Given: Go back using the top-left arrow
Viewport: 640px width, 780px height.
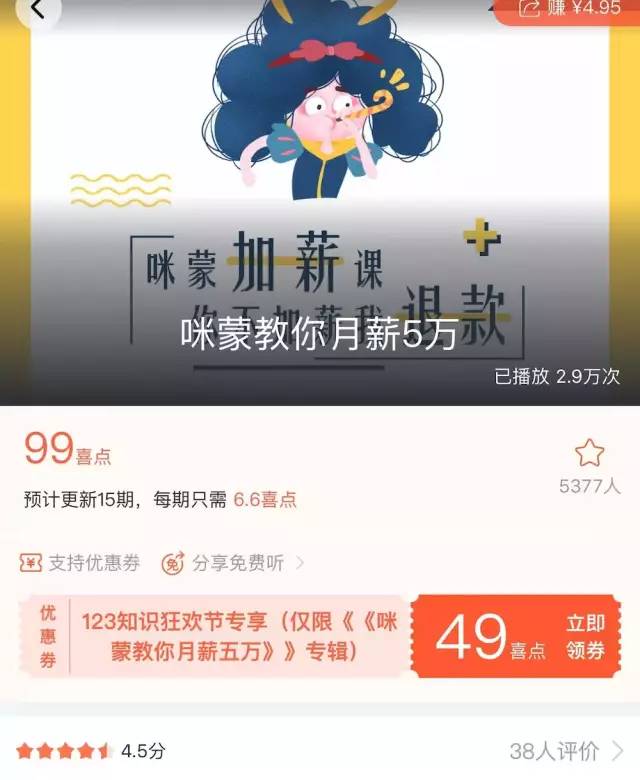Looking at the screenshot, I should pyautogui.click(x=36, y=9).
